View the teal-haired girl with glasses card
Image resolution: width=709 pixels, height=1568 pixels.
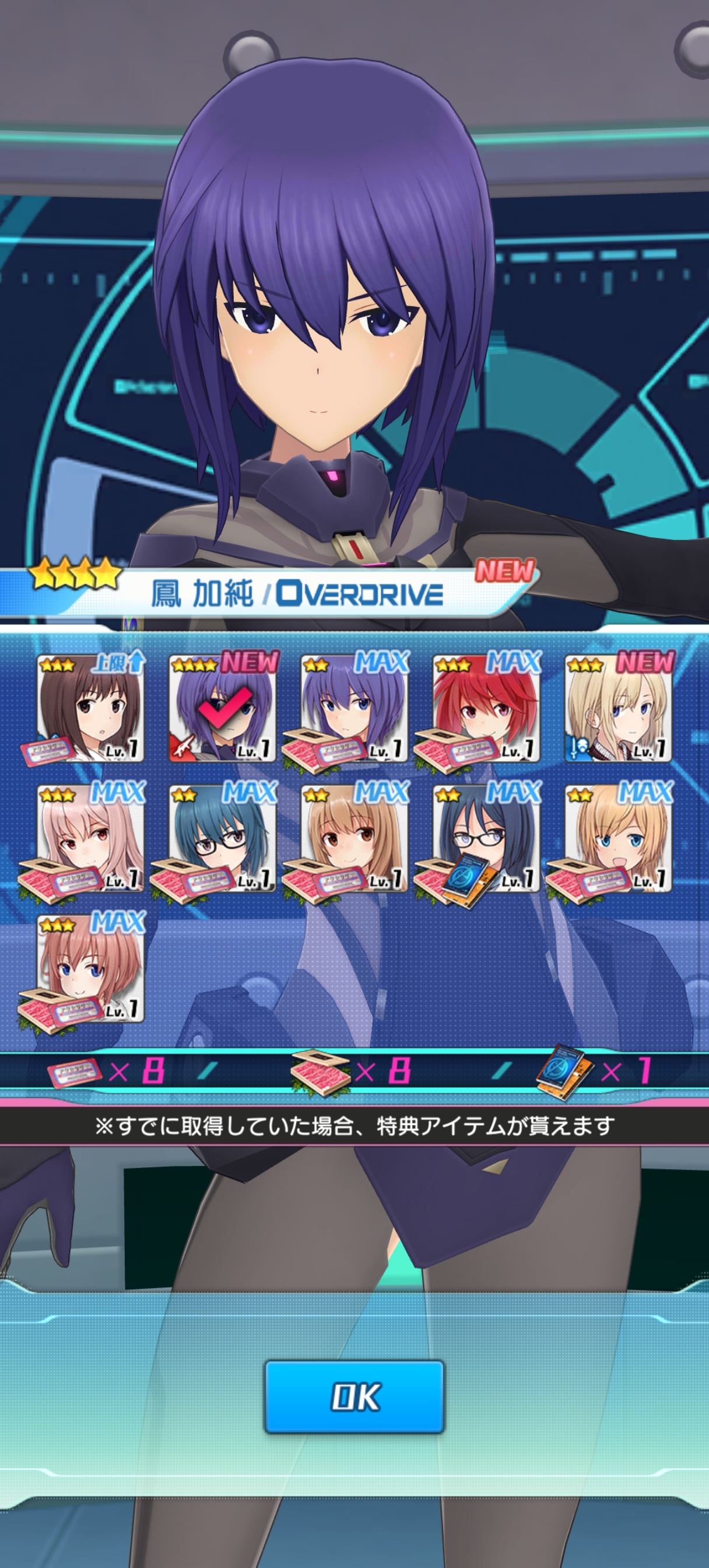pos(222,838)
